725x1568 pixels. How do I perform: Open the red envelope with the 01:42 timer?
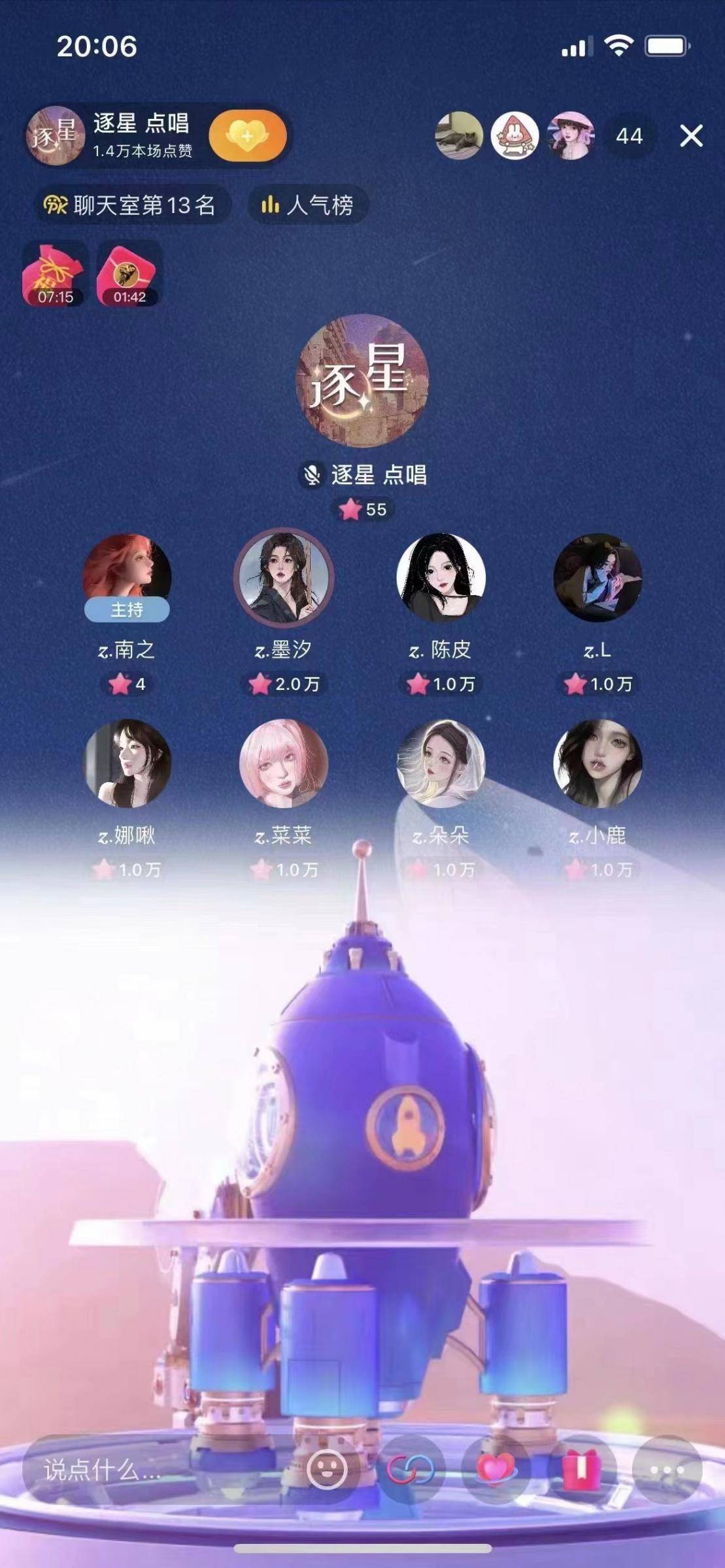coord(129,274)
